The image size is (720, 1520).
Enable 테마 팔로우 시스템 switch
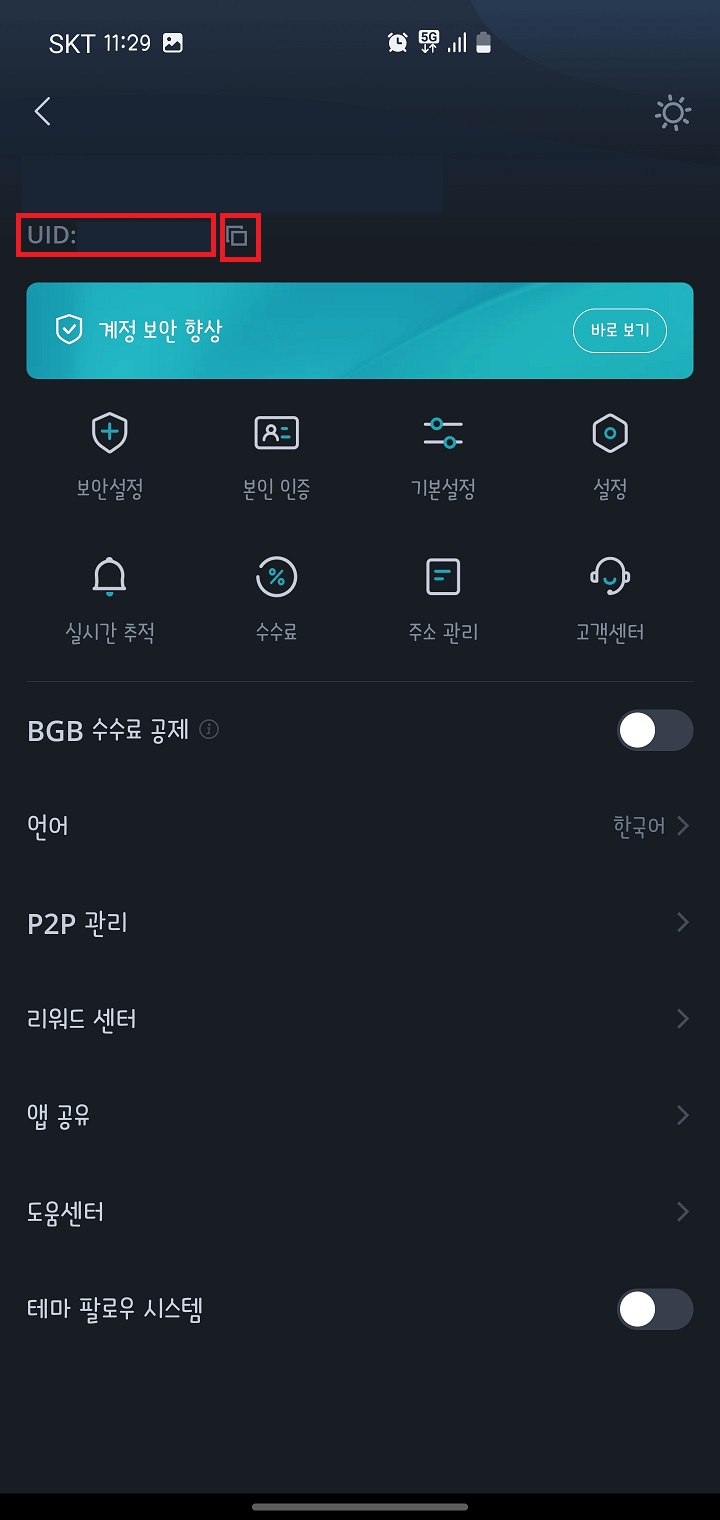point(655,1309)
